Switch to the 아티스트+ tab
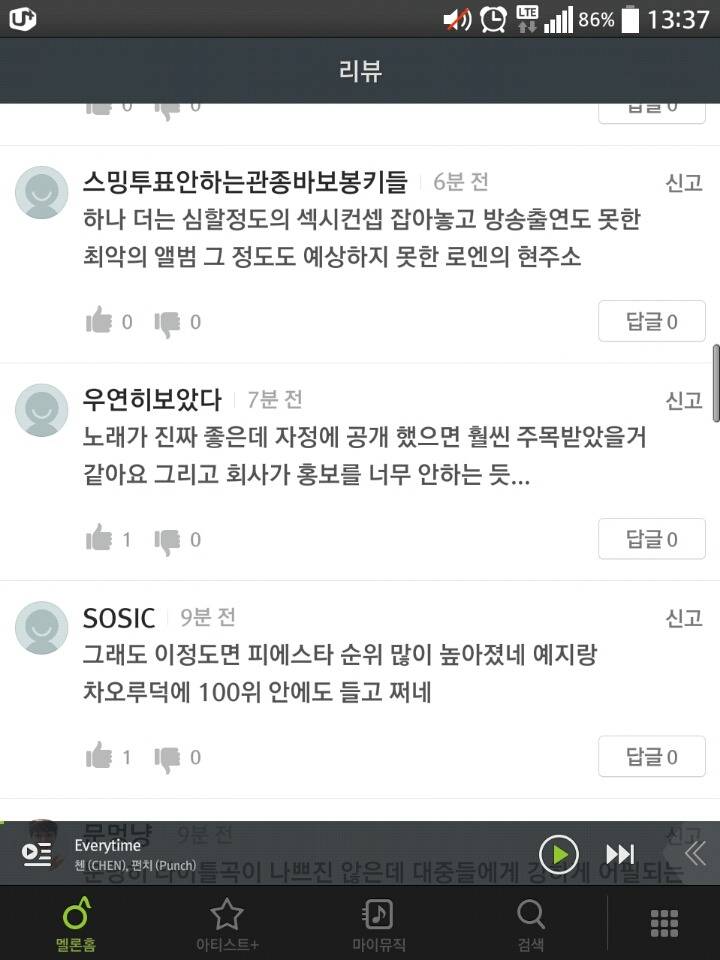 226,921
